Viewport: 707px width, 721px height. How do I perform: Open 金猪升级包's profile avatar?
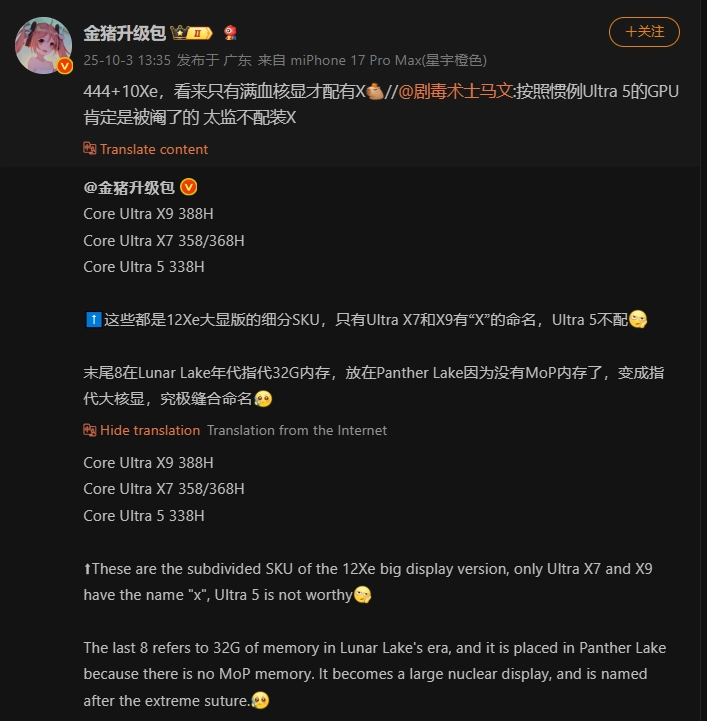pyautogui.click(x=43, y=44)
